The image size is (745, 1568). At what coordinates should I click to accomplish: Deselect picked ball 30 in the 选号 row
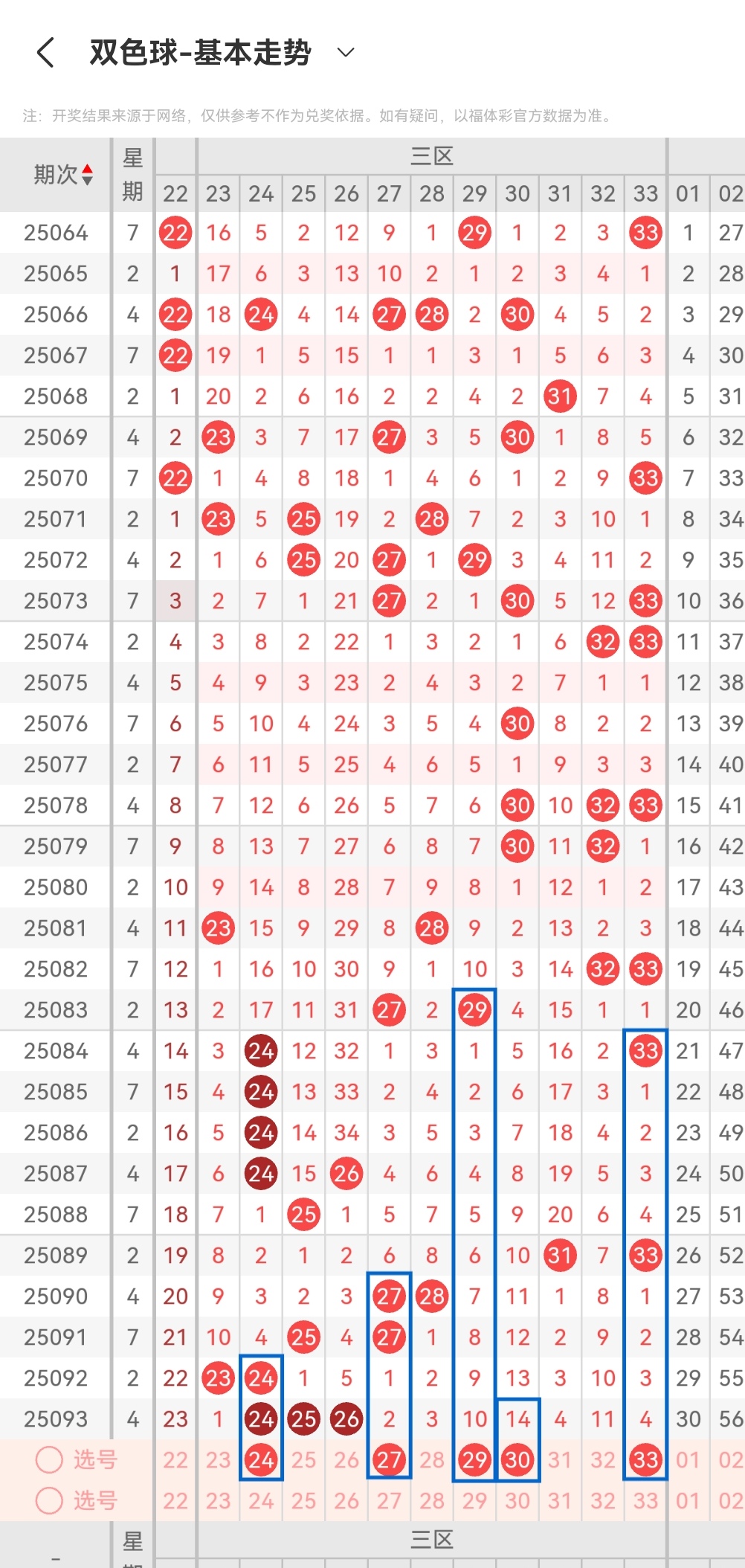pyautogui.click(x=517, y=1459)
